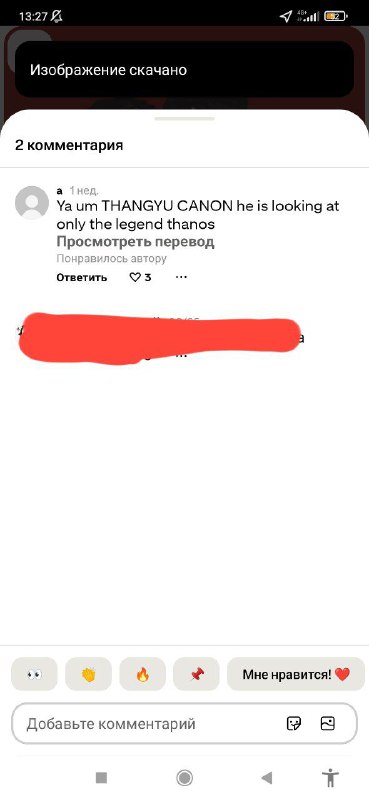Send the fire emoji reaction
Image resolution: width=369 pixels, height=800 pixels.
142,674
